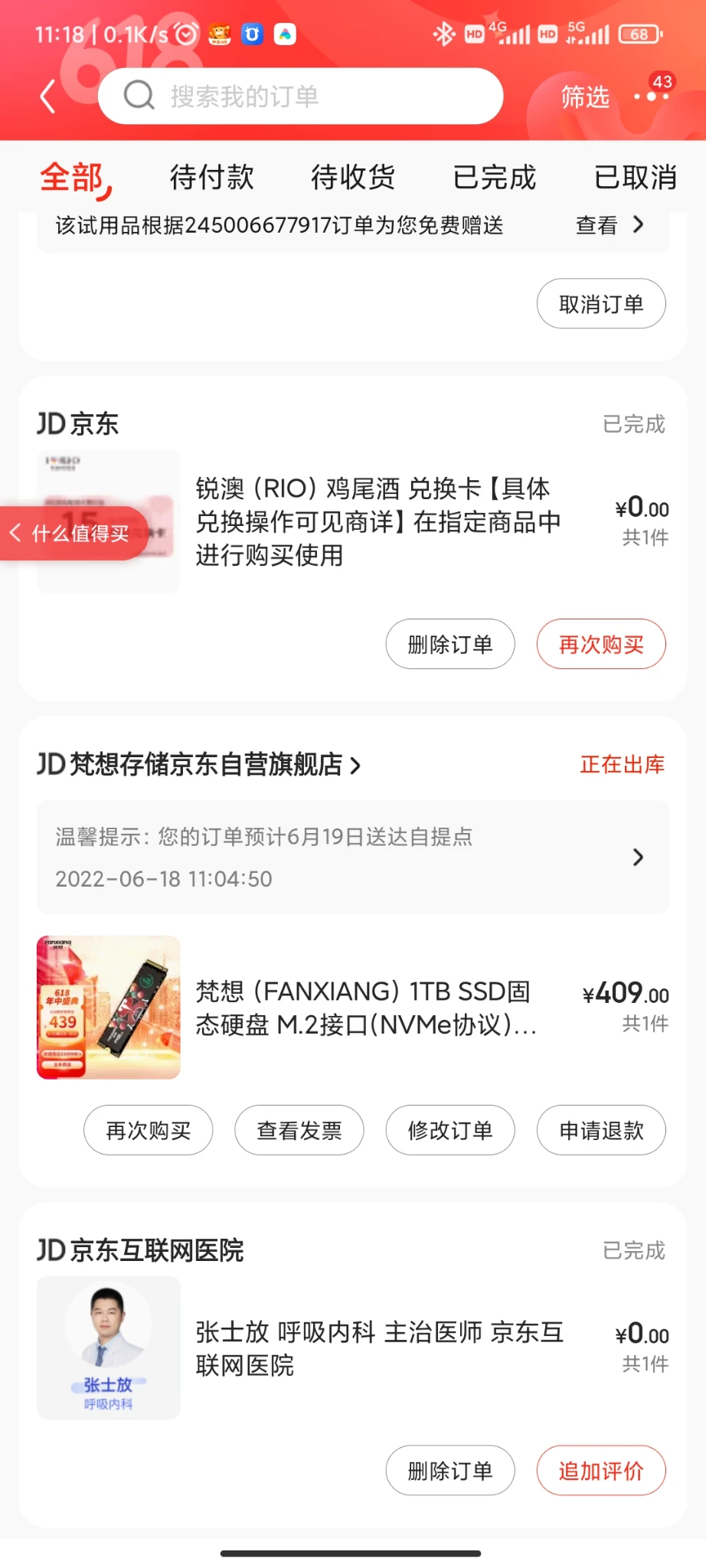Tap 查看 on the free trial notice
This screenshot has height=1568, width=706.
[x=609, y=225]
